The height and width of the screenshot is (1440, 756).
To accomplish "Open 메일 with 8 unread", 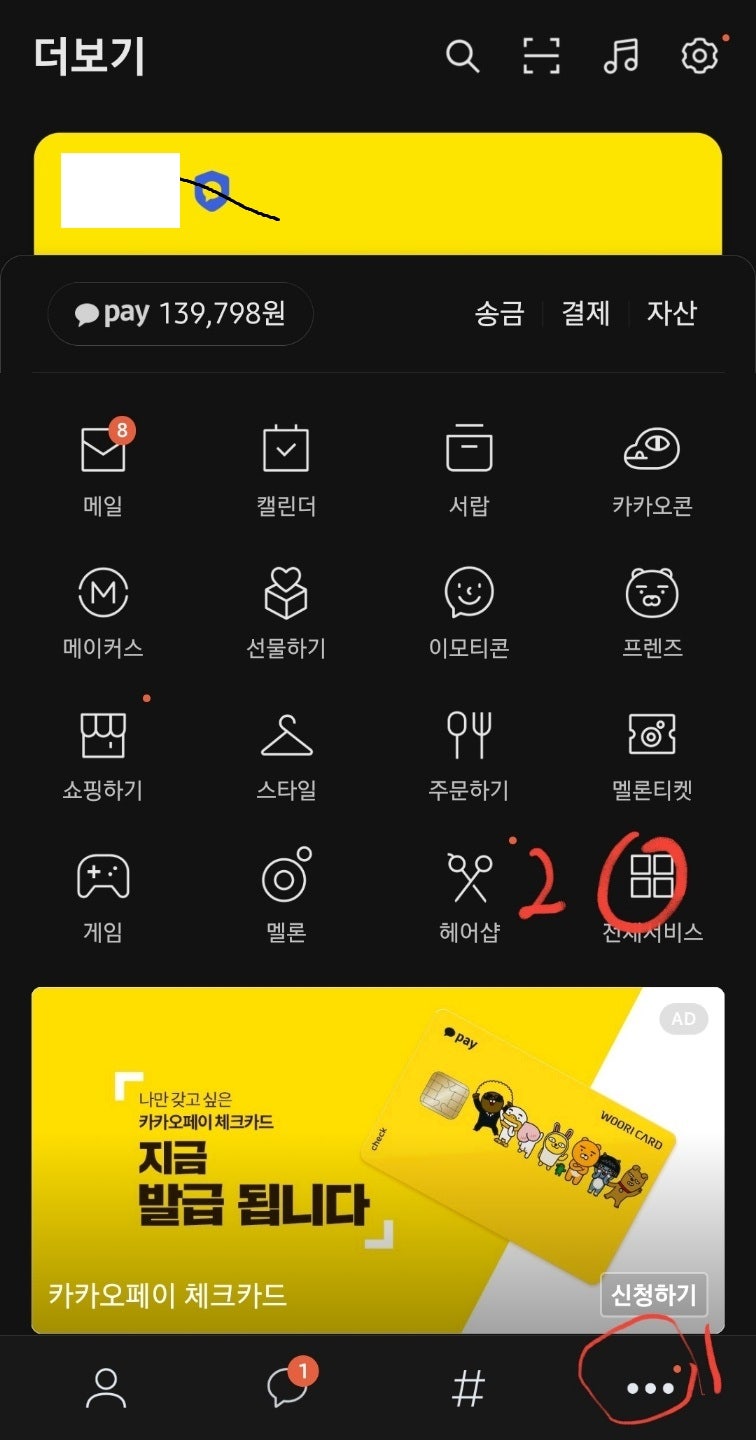I will (103, 468).
